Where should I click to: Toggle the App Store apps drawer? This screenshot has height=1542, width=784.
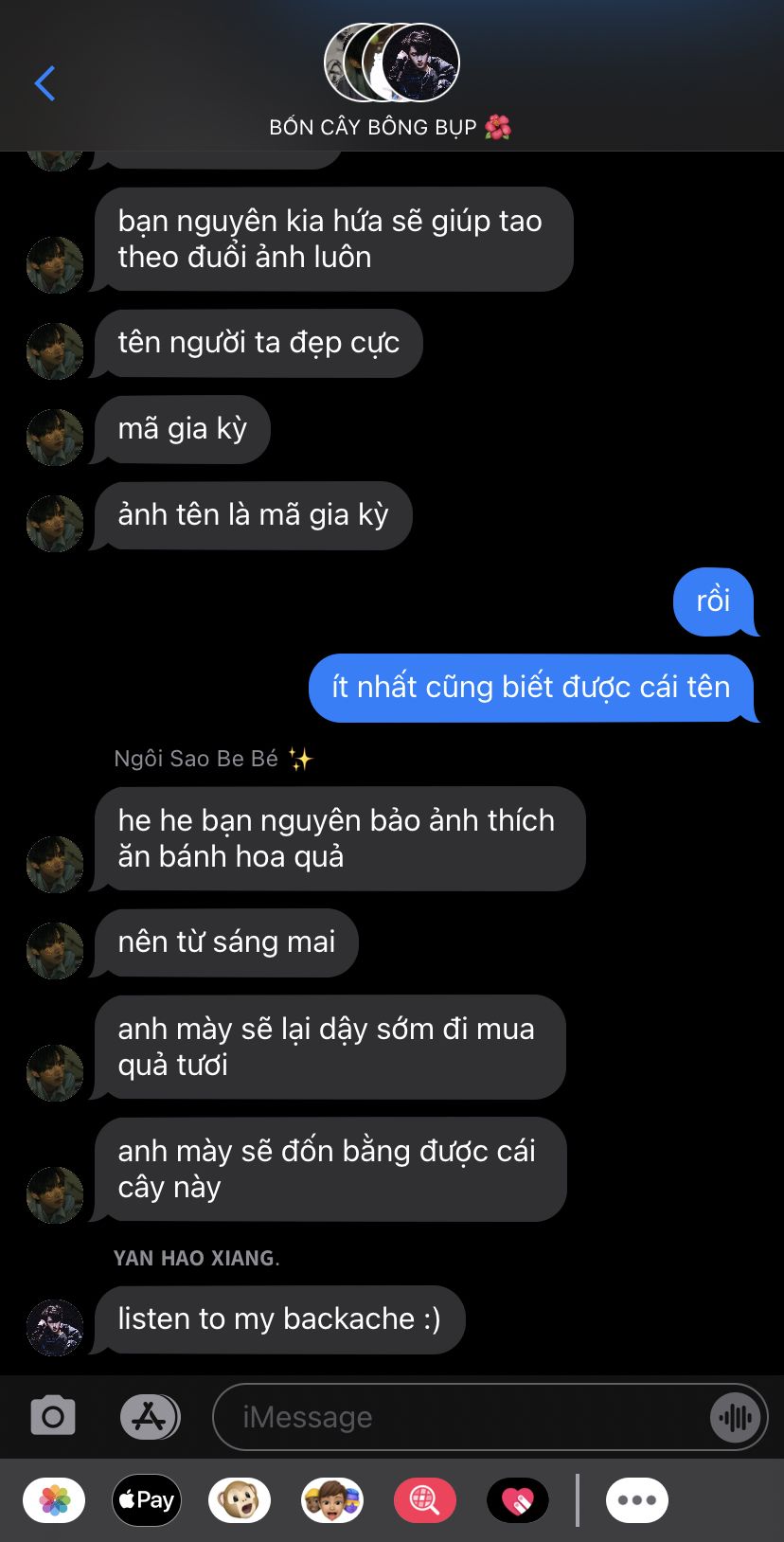pyautogui.click(x=150, y=1417)
